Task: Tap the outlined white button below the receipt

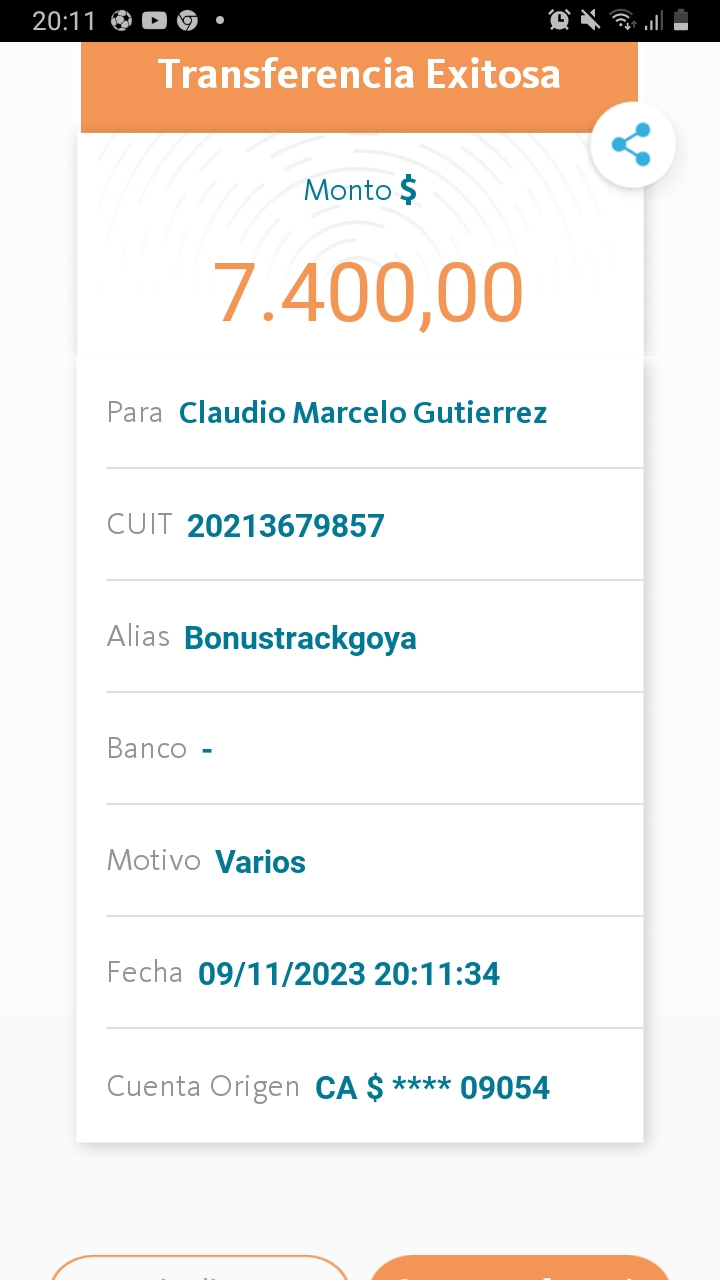Action: [x=199, y=1268]
